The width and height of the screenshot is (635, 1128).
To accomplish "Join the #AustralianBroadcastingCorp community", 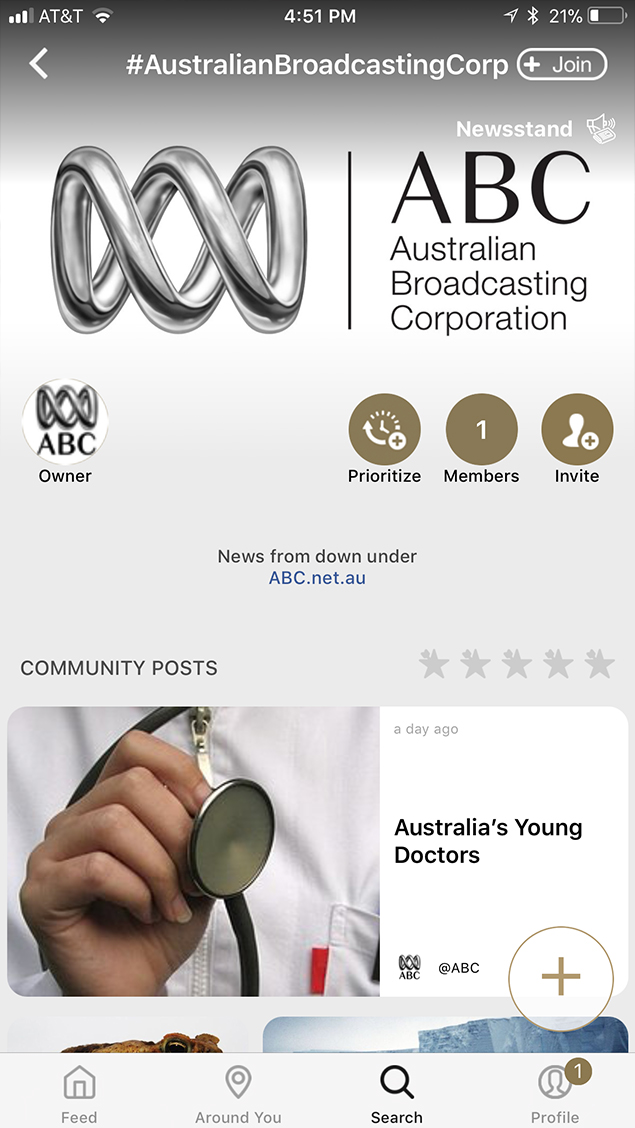I will [562, 65].
